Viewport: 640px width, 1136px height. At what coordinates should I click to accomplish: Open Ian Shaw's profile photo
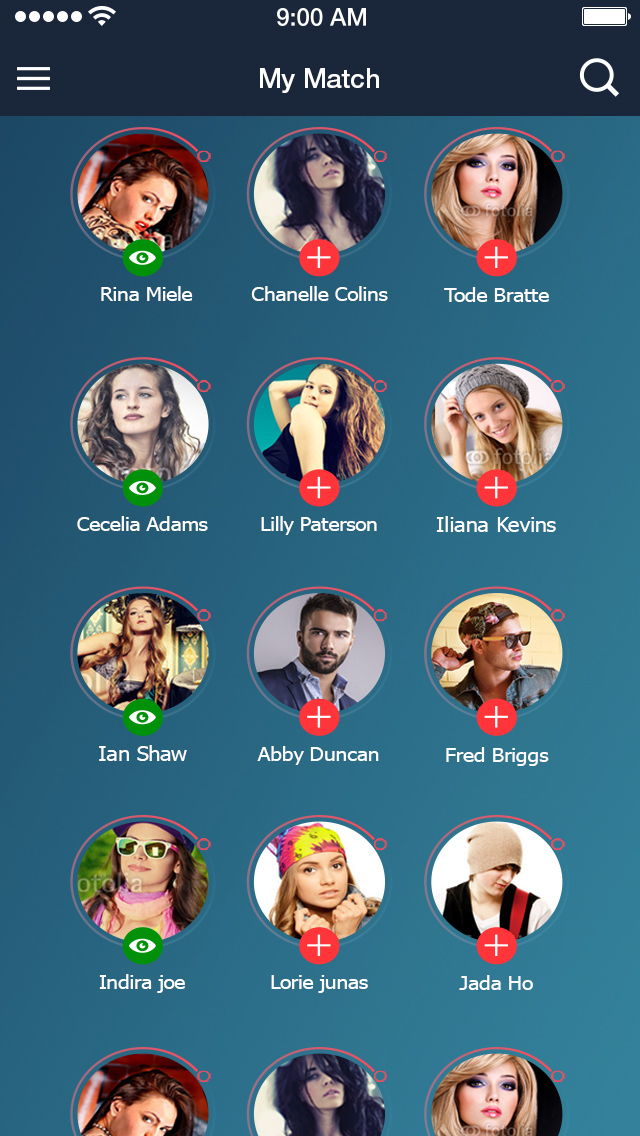[x=143, y=648]
